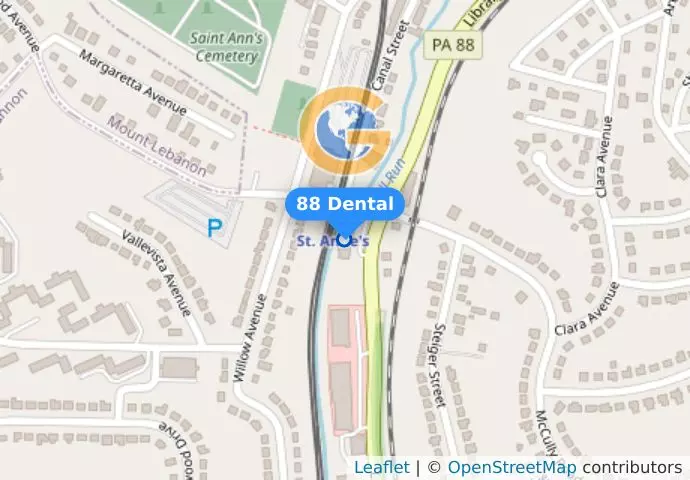690x480 pixels.
Task: Open the OpenStreetMap contributors link
Action: click(511, 467)
